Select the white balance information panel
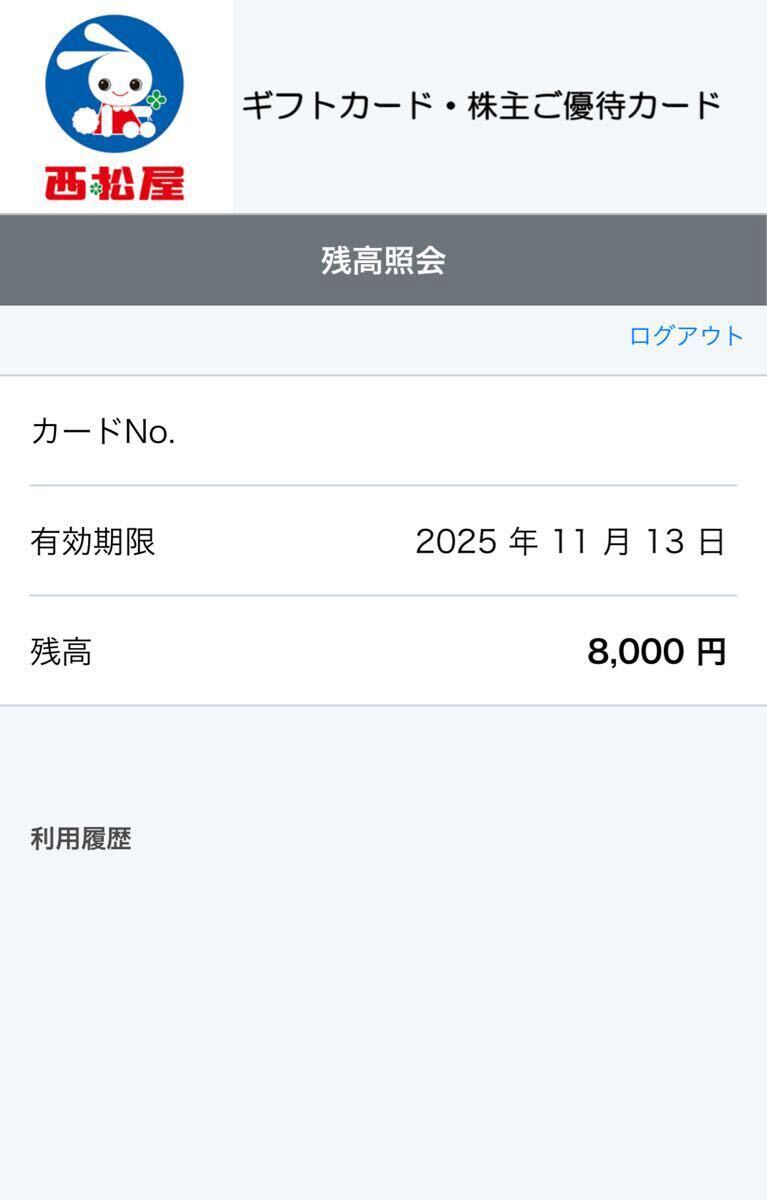 (x=383, y=540)
